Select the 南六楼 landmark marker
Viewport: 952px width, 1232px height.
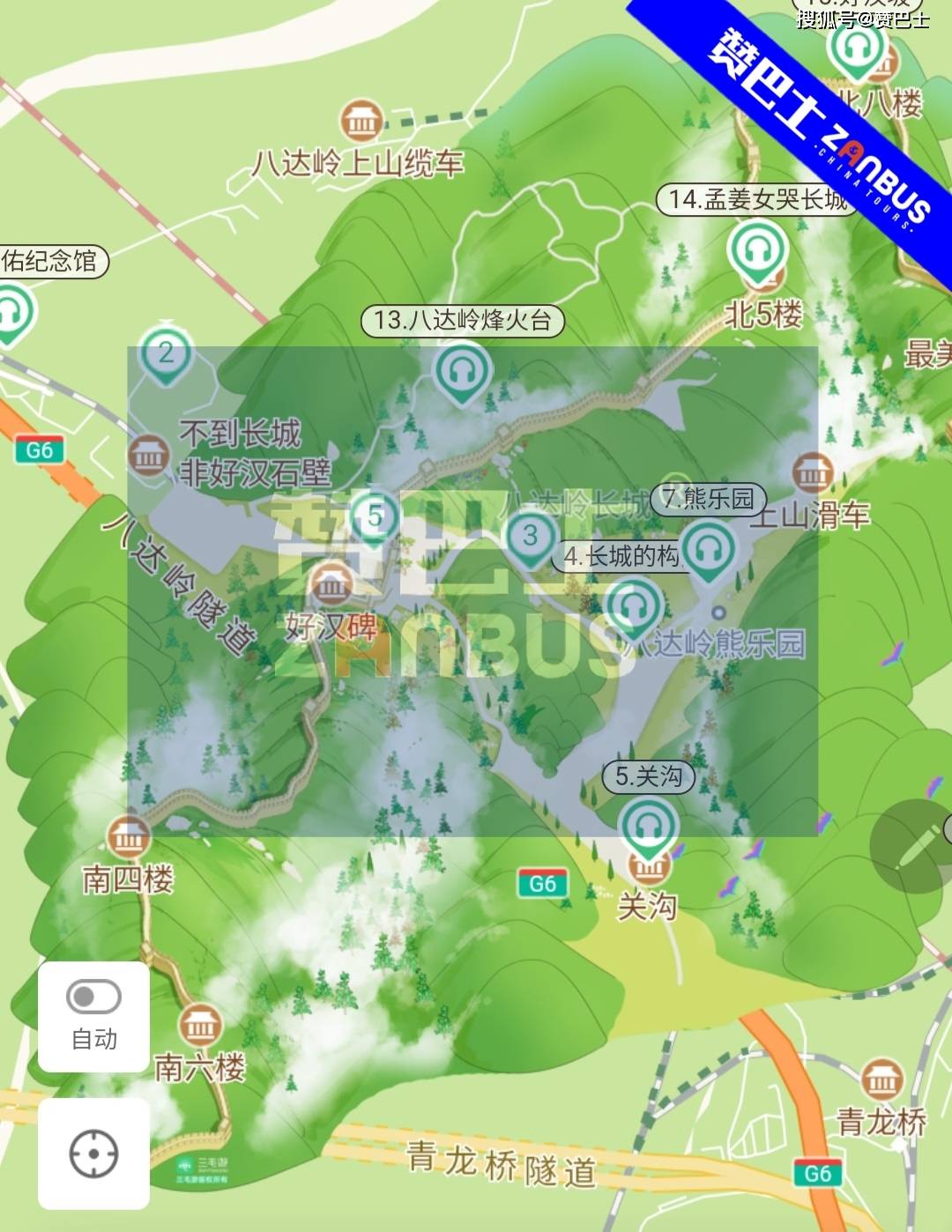(201, 1024)
